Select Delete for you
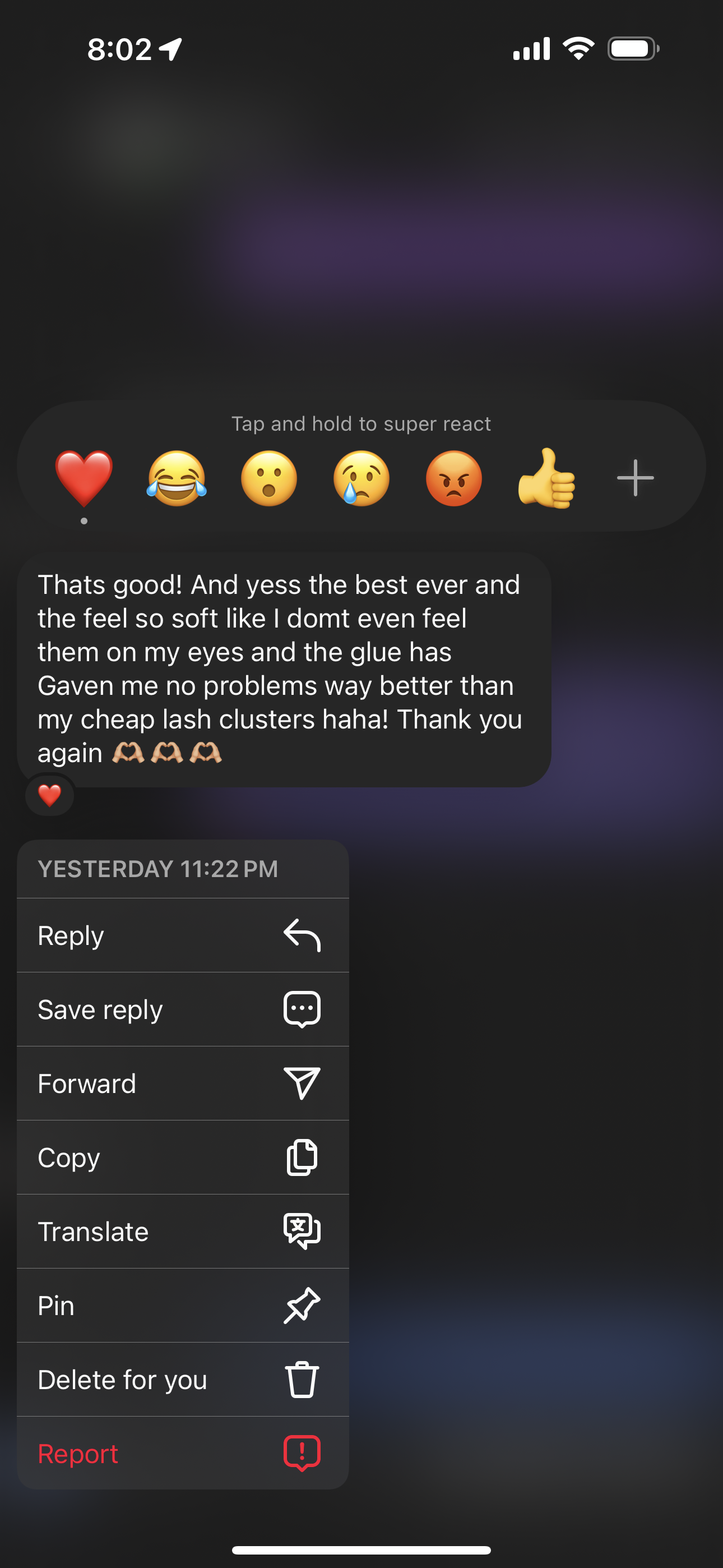Image resolution: width=723 pixels, height=1568 pixels. [183, 1380]
